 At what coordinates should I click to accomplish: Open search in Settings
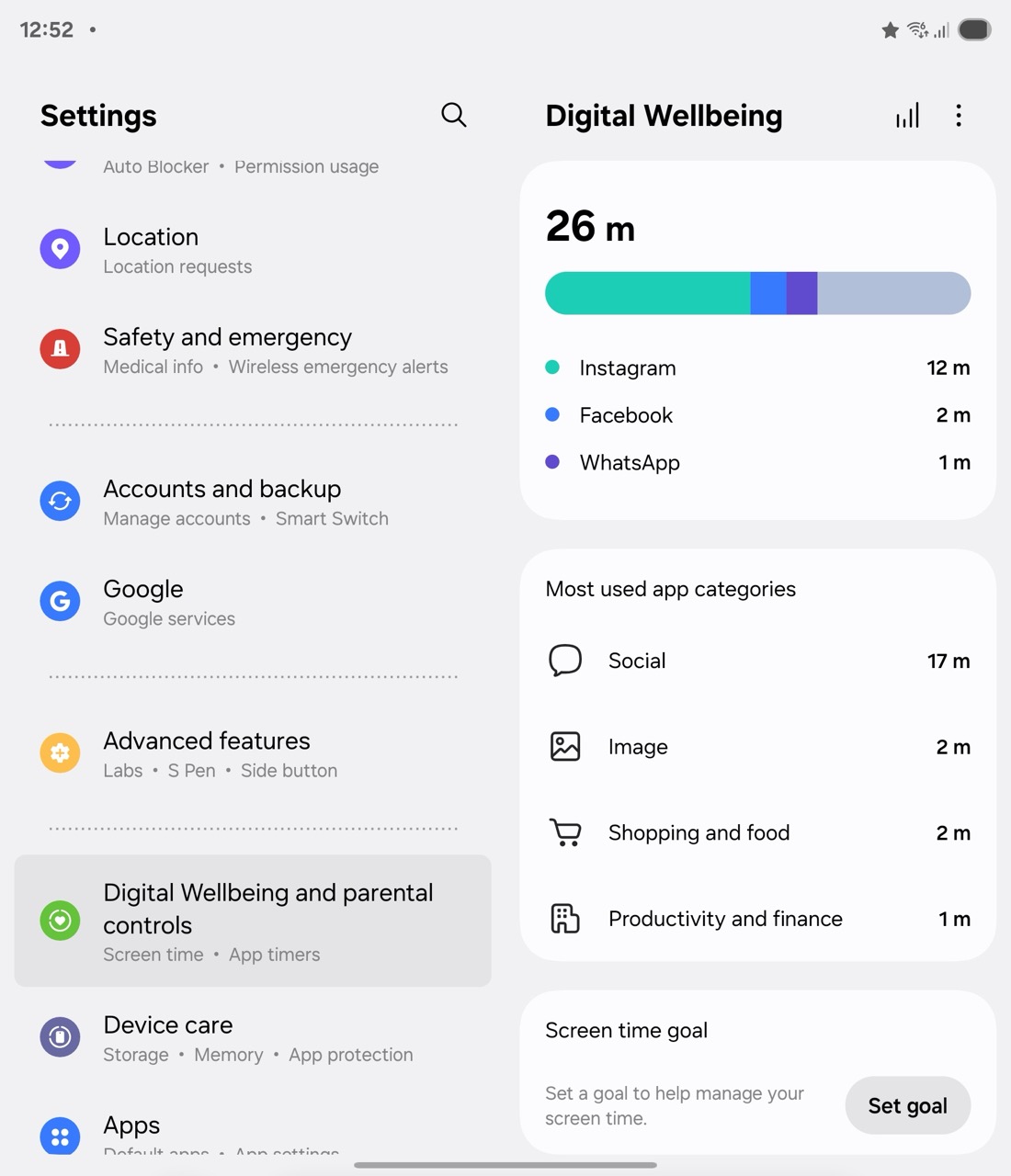(x=453, y=115)
